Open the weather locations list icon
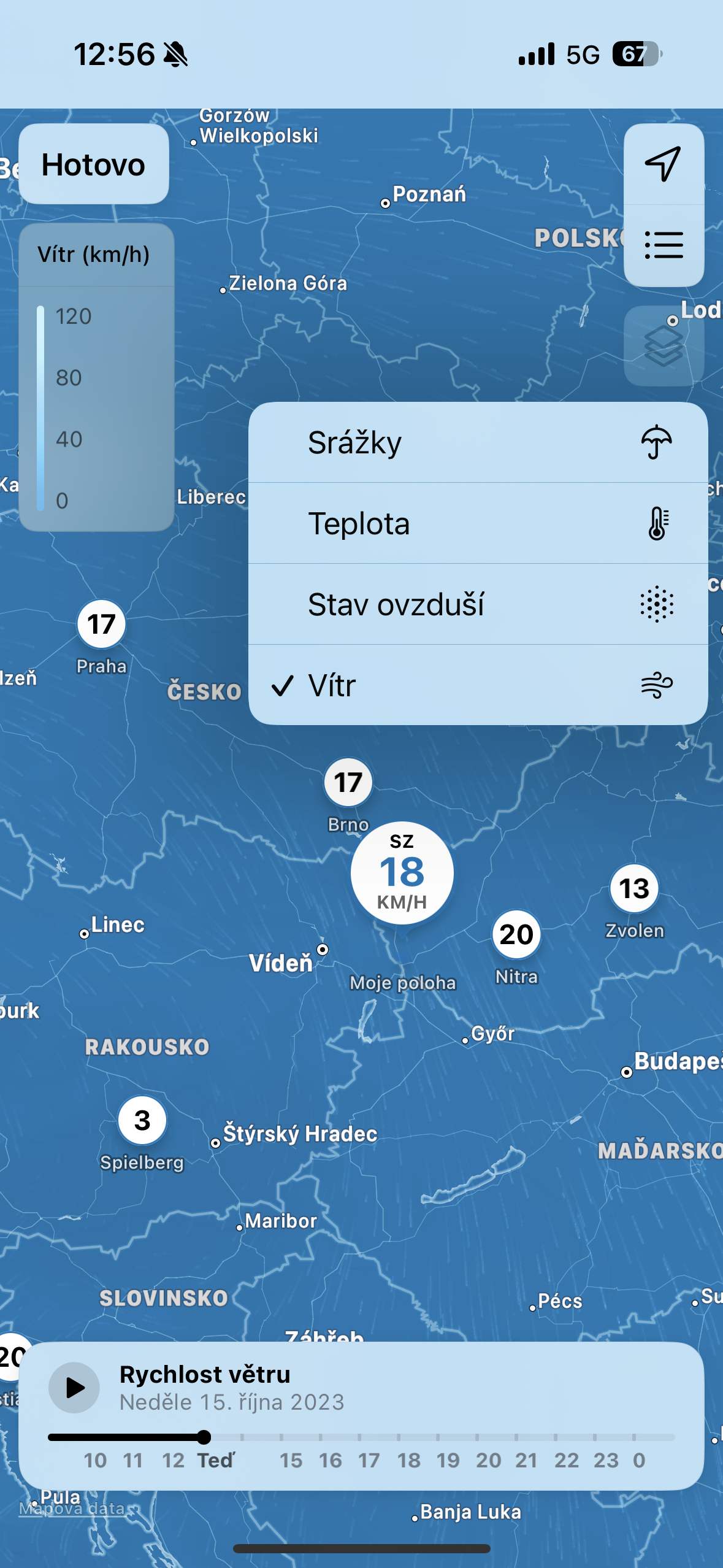This screenshot has width=723, height=1568. click(x=663, y=245)
